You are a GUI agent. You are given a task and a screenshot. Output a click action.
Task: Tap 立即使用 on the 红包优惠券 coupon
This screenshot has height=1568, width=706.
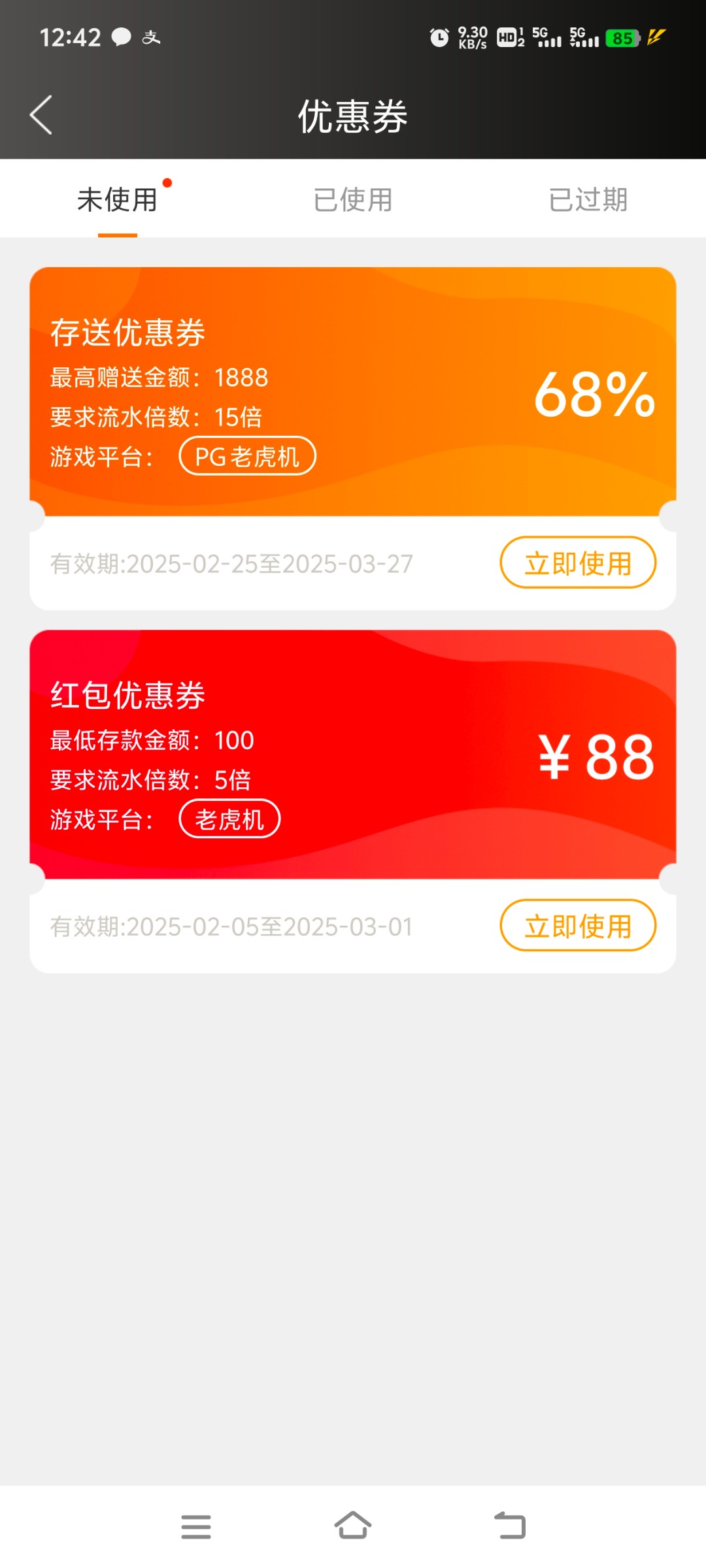(578, 925)
